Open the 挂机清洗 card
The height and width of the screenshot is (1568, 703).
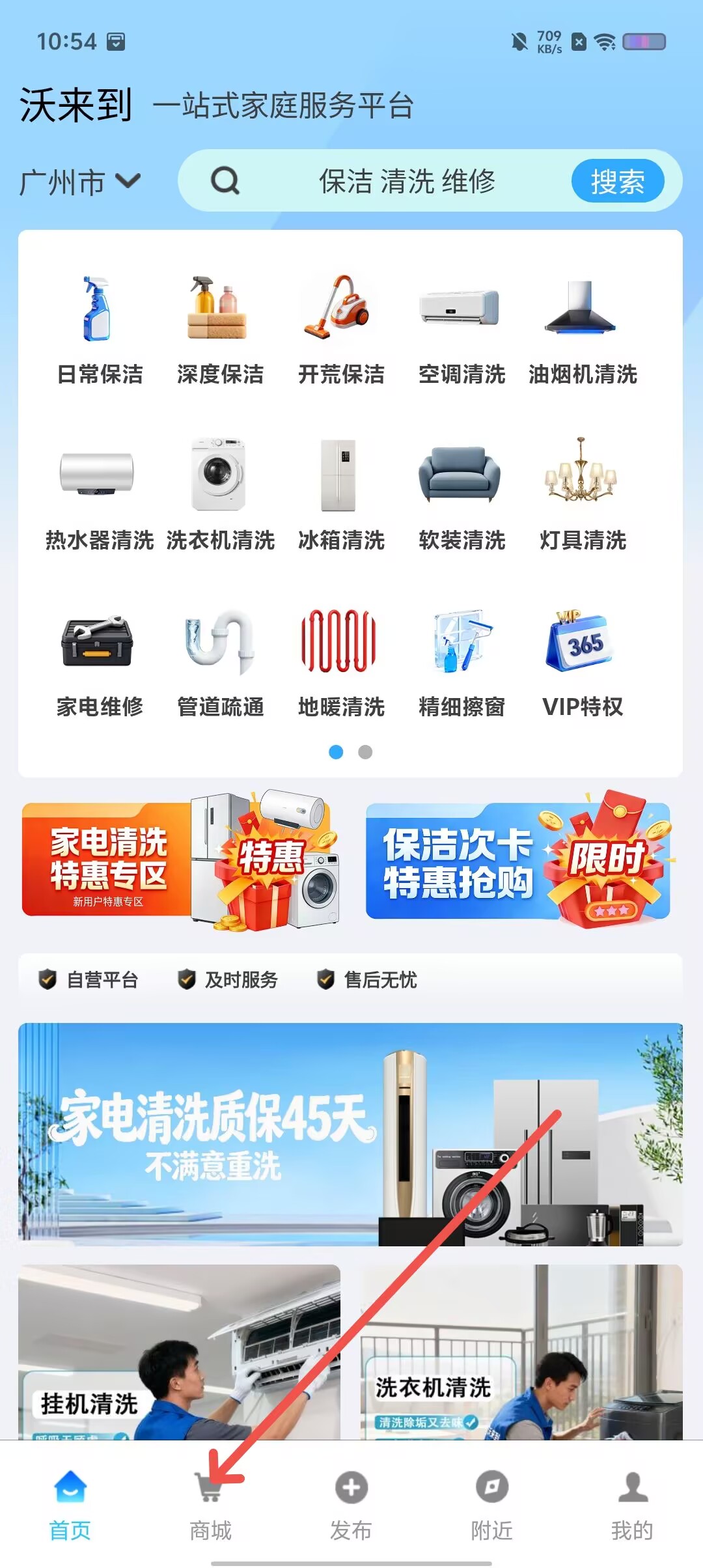(x=179, y=1352)
